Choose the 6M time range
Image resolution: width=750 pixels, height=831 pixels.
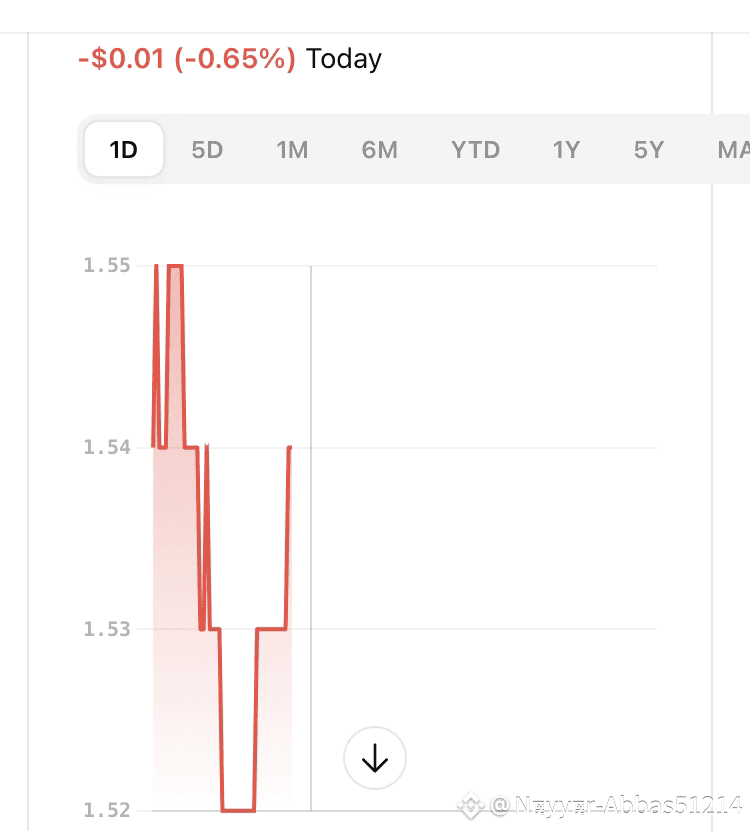point(380,150)
